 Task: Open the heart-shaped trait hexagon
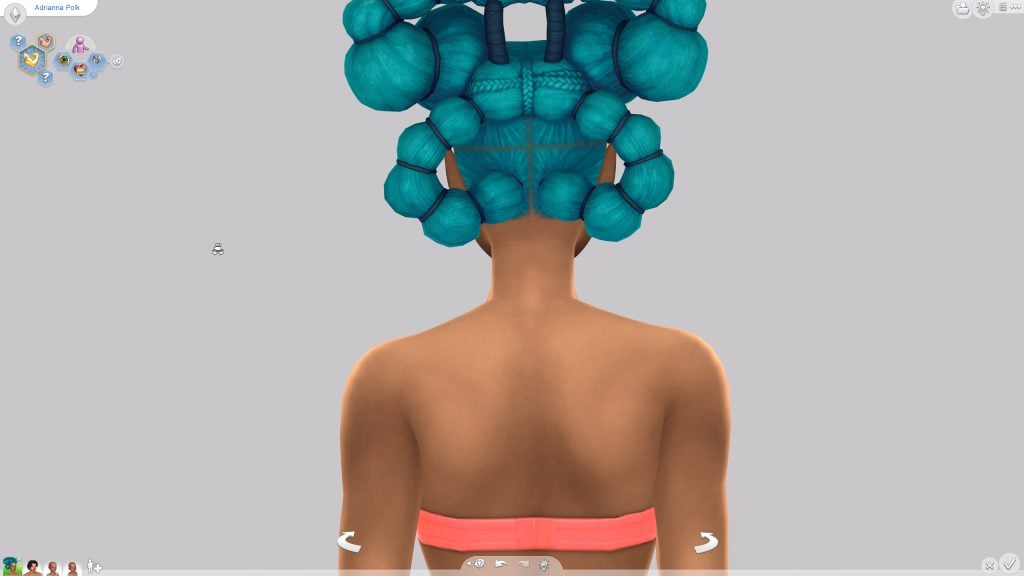[79, 69]
